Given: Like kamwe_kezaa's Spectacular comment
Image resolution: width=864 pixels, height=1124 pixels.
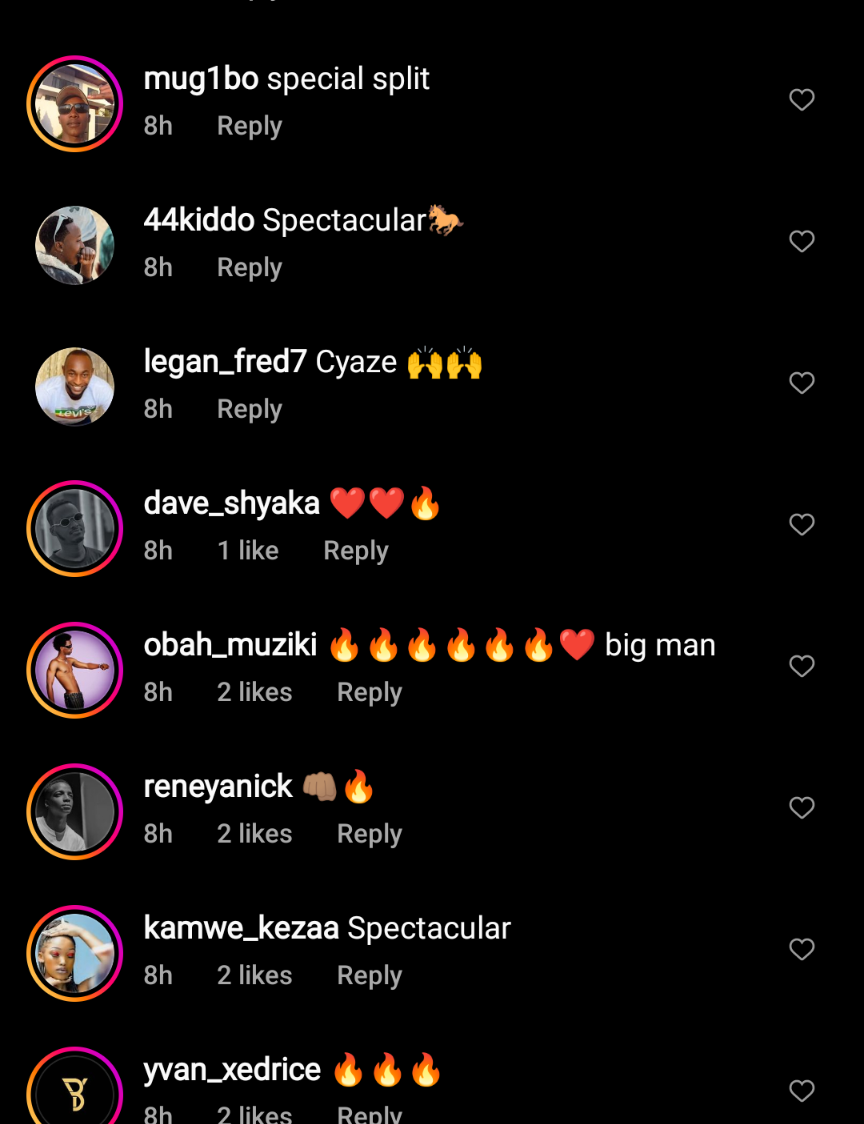Looking at the screenshot, I should 802,949.
